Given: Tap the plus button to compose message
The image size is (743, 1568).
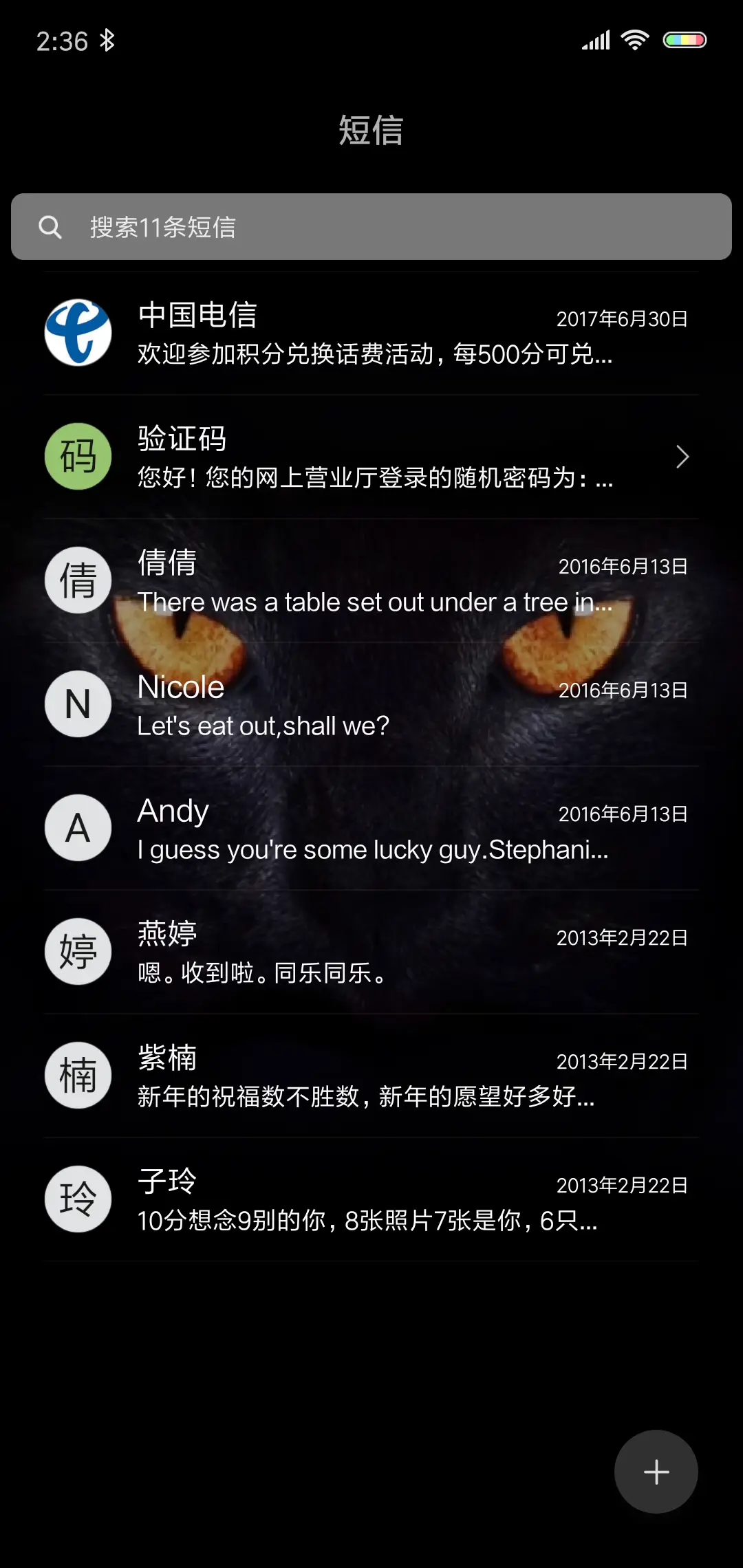Looking at the screenshot, I should click(656, 1471).
